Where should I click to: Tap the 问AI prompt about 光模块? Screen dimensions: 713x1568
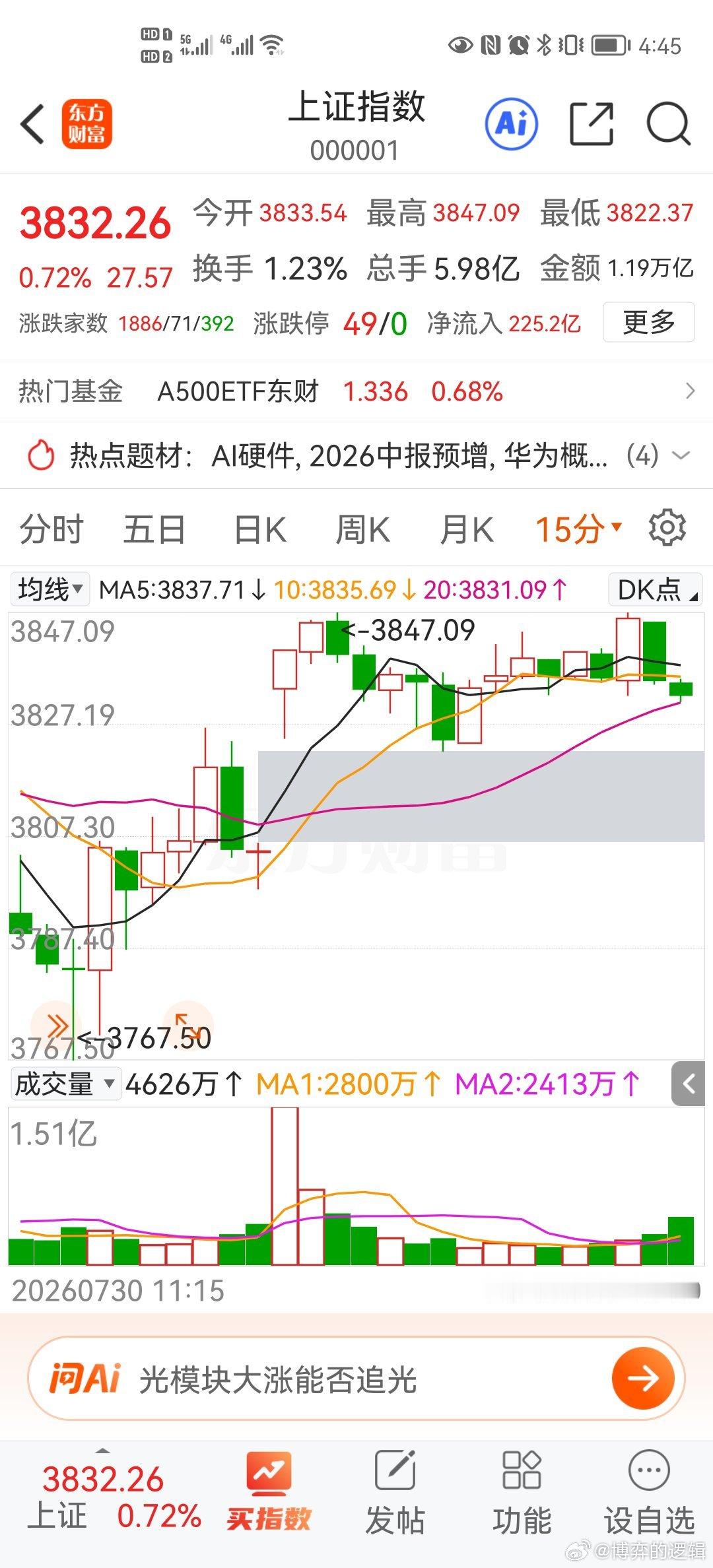pos(356,1379)
